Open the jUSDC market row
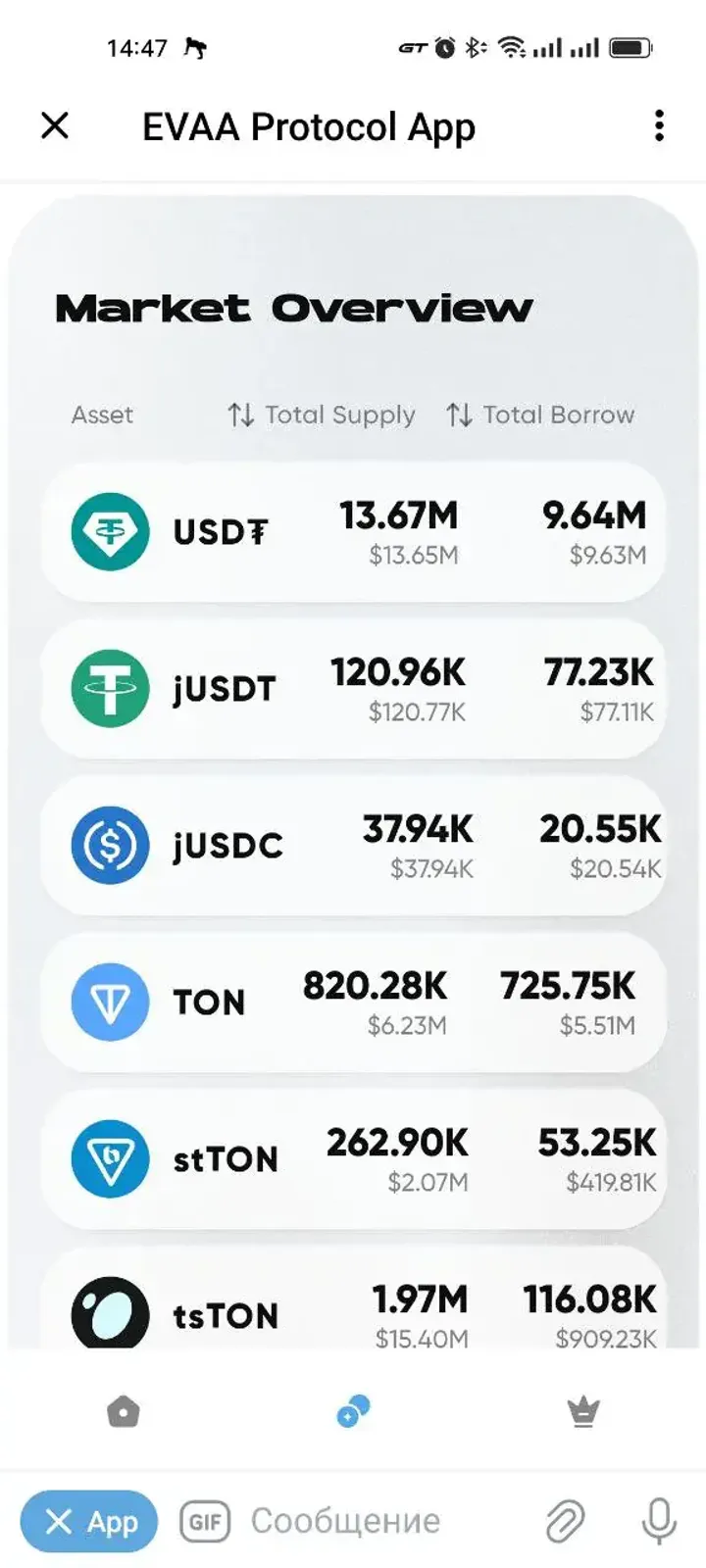This screenshot has height=1568, width=706. [353, 845]
